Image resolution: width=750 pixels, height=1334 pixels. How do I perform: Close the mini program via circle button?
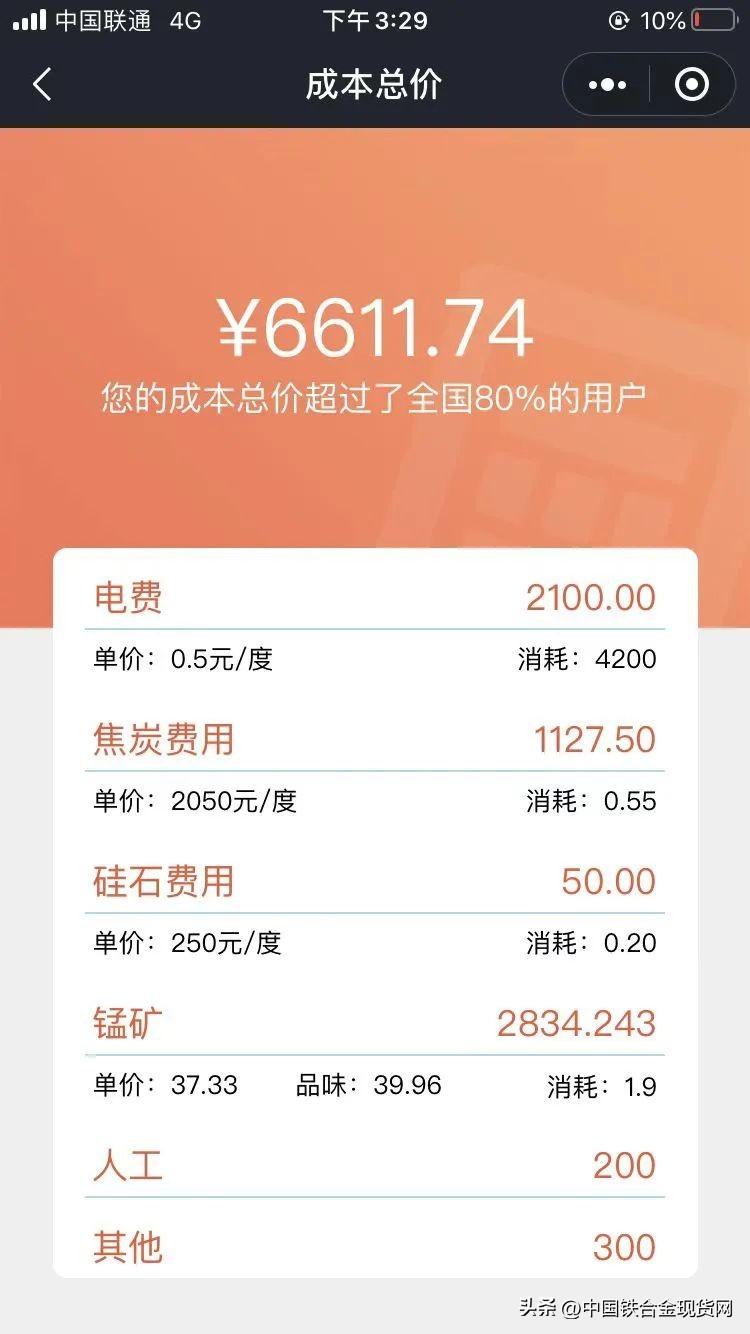(692, 85)
